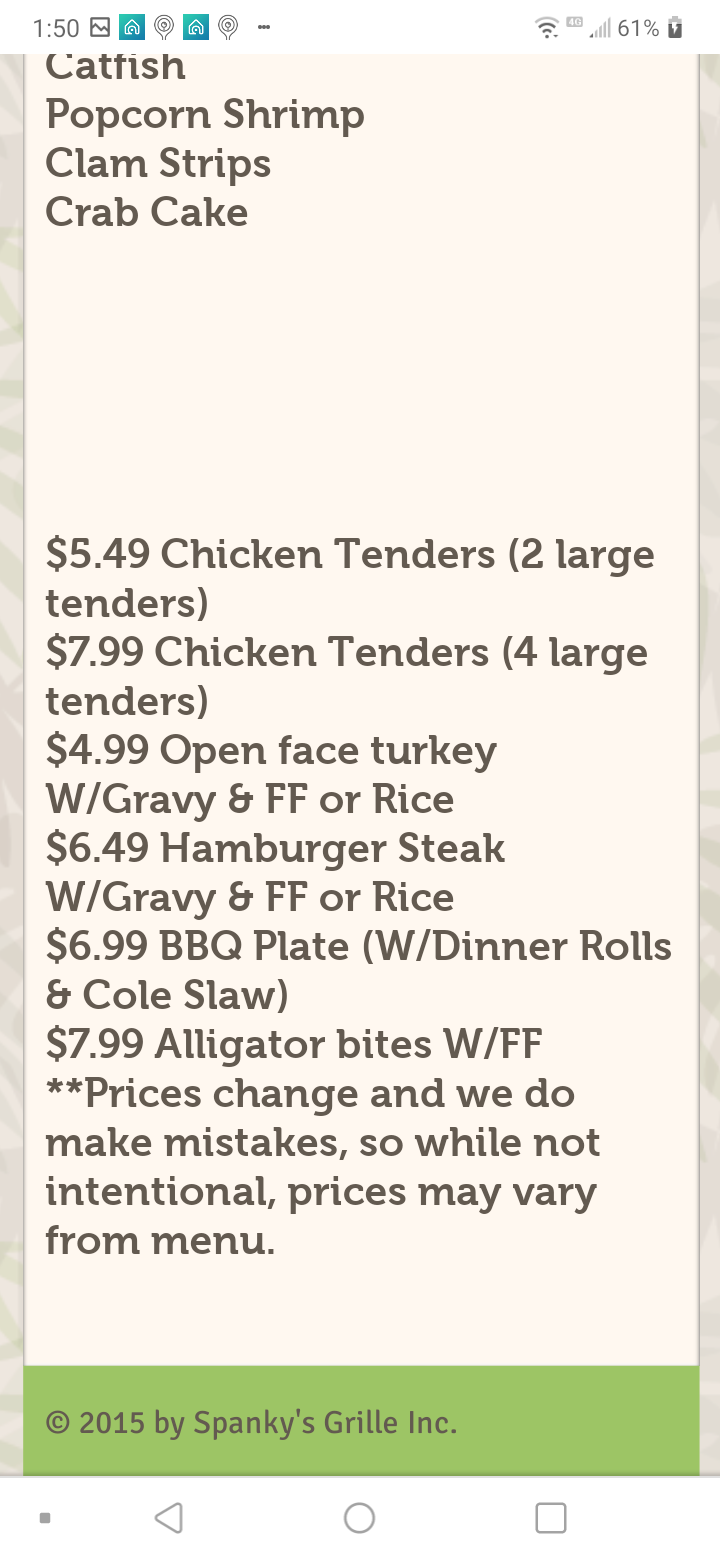
Task: Return to the phone's home screen
Action: (359, 1518)
